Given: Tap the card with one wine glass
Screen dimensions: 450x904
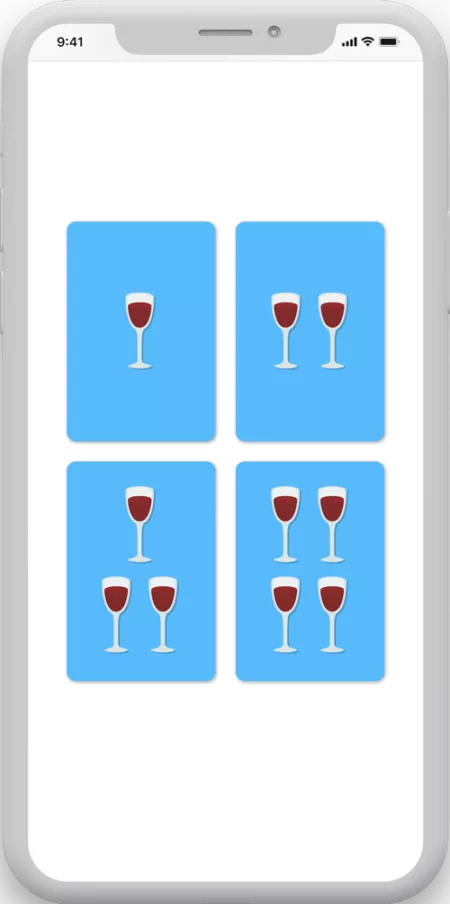Looking at the screenshot, I should (x=141, y=332).
